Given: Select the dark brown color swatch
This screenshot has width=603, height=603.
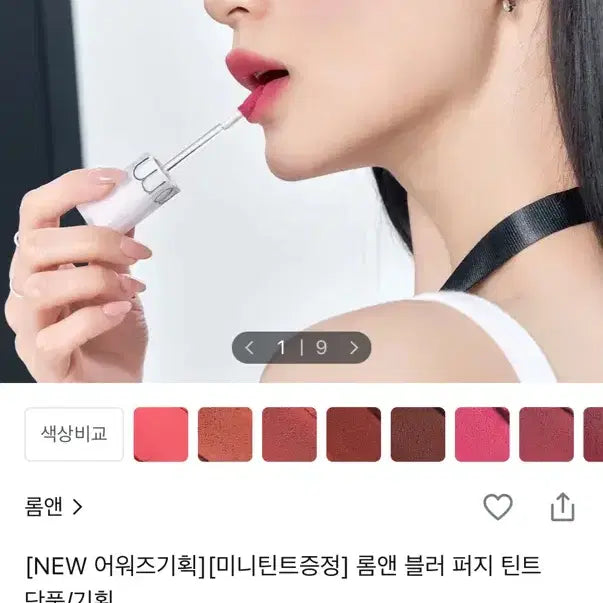Looking at the screenshot, I should click(x=417, y=434).
